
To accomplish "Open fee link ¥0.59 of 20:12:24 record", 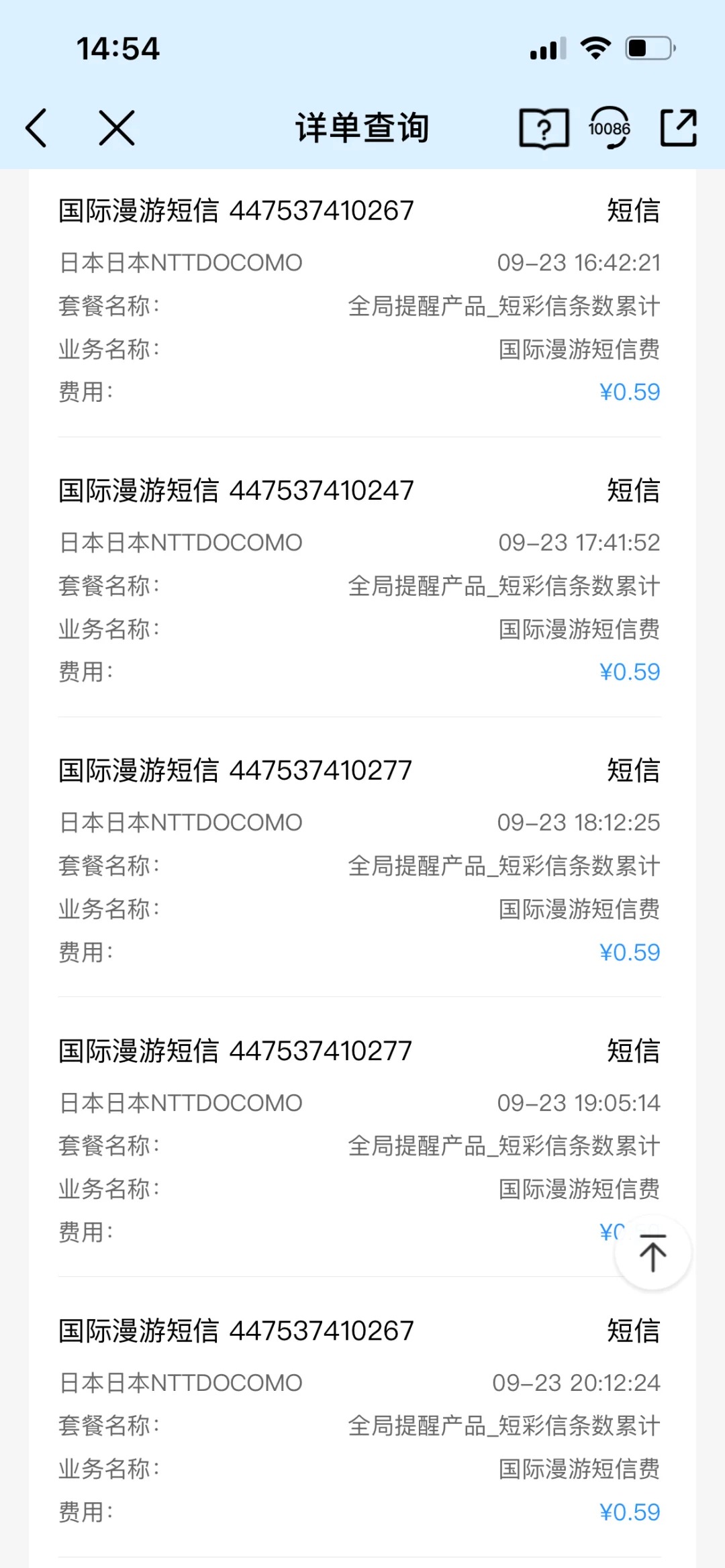I will [630, 1512].
